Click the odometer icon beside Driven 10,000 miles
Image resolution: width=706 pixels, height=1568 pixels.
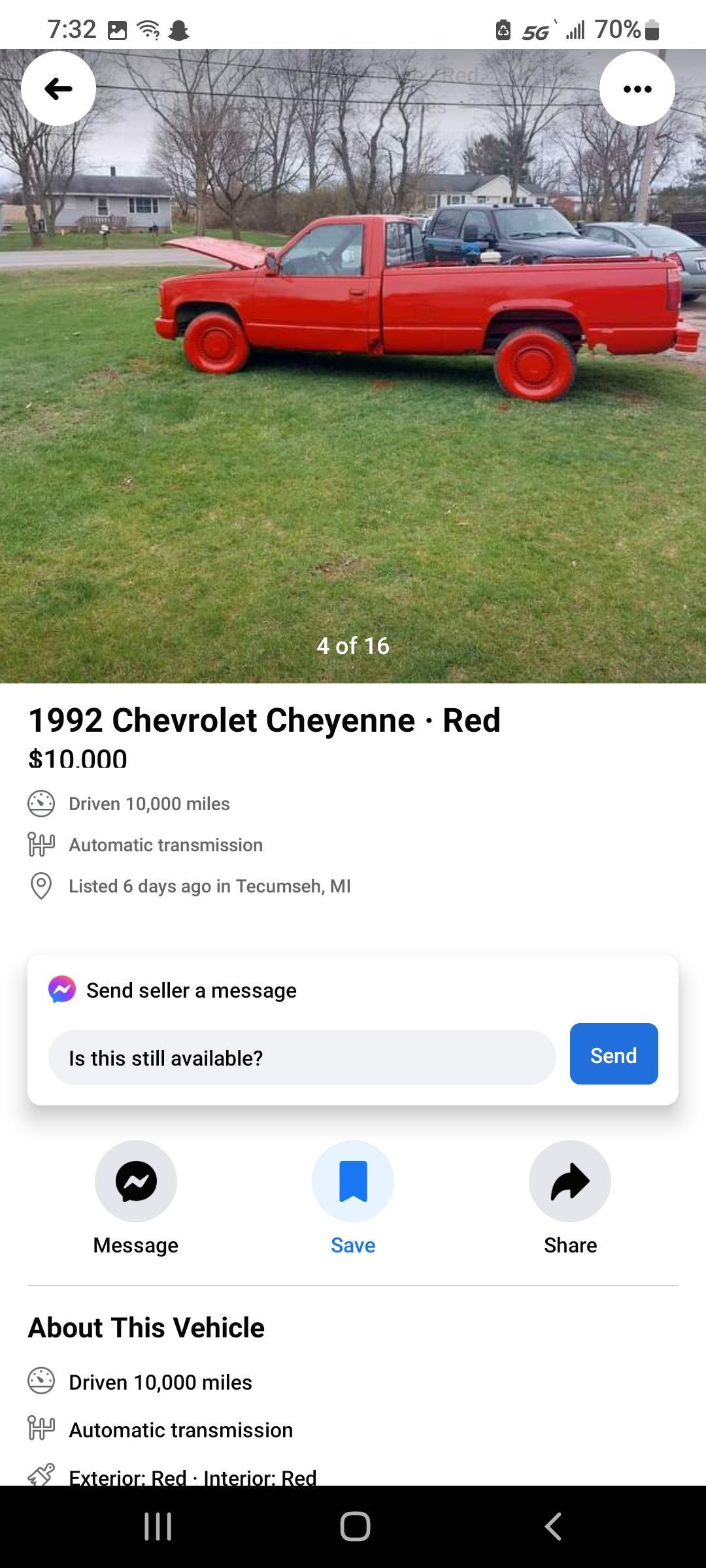pos(41,803)
